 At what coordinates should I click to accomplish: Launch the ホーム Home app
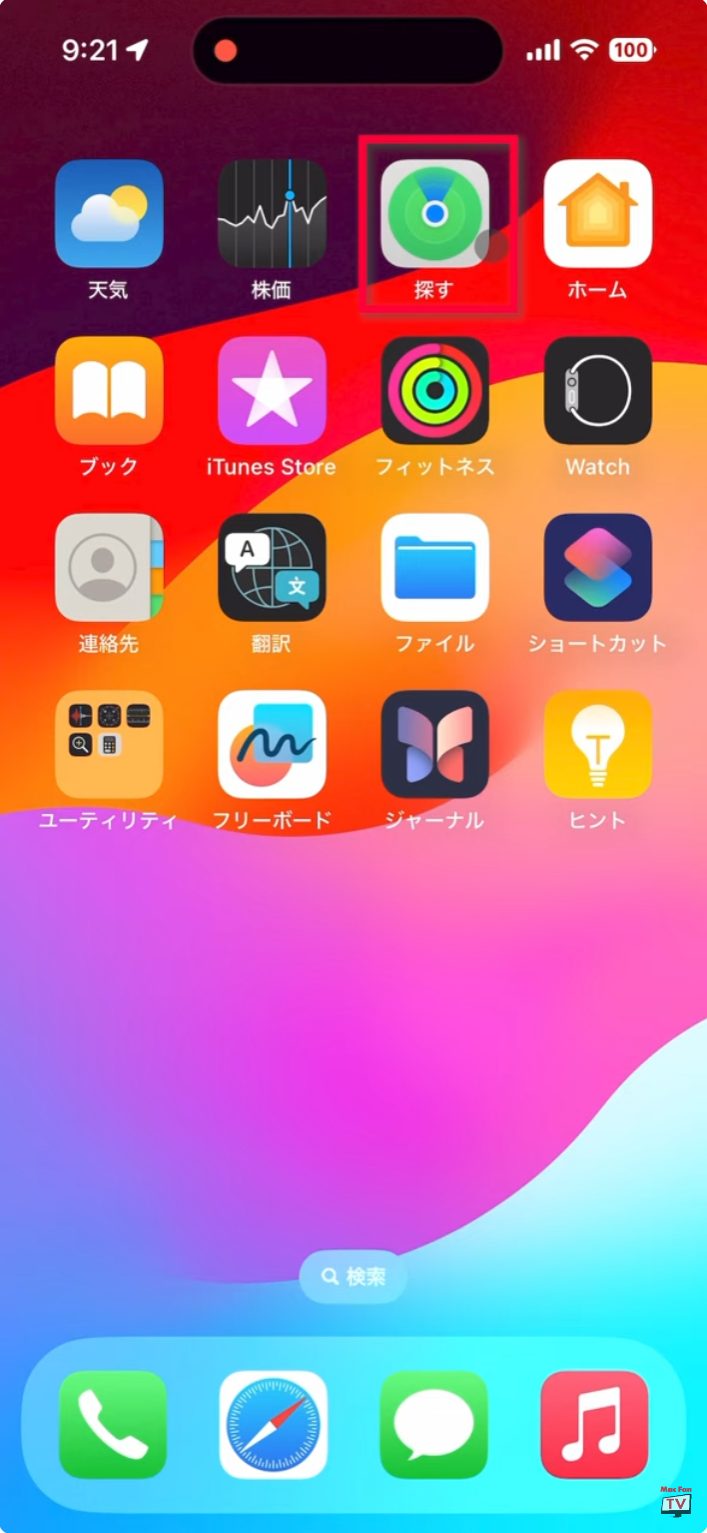coord(598,213)
